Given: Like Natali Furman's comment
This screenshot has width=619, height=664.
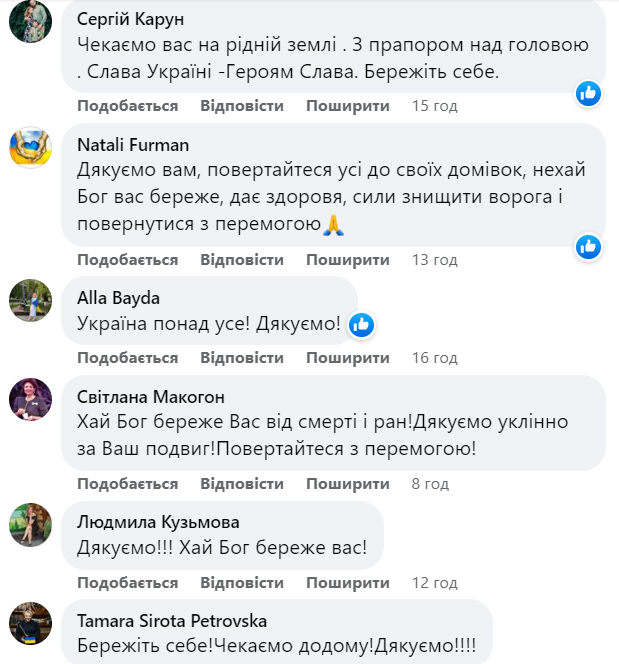Looking at the screenshot, I should [127, 260].
